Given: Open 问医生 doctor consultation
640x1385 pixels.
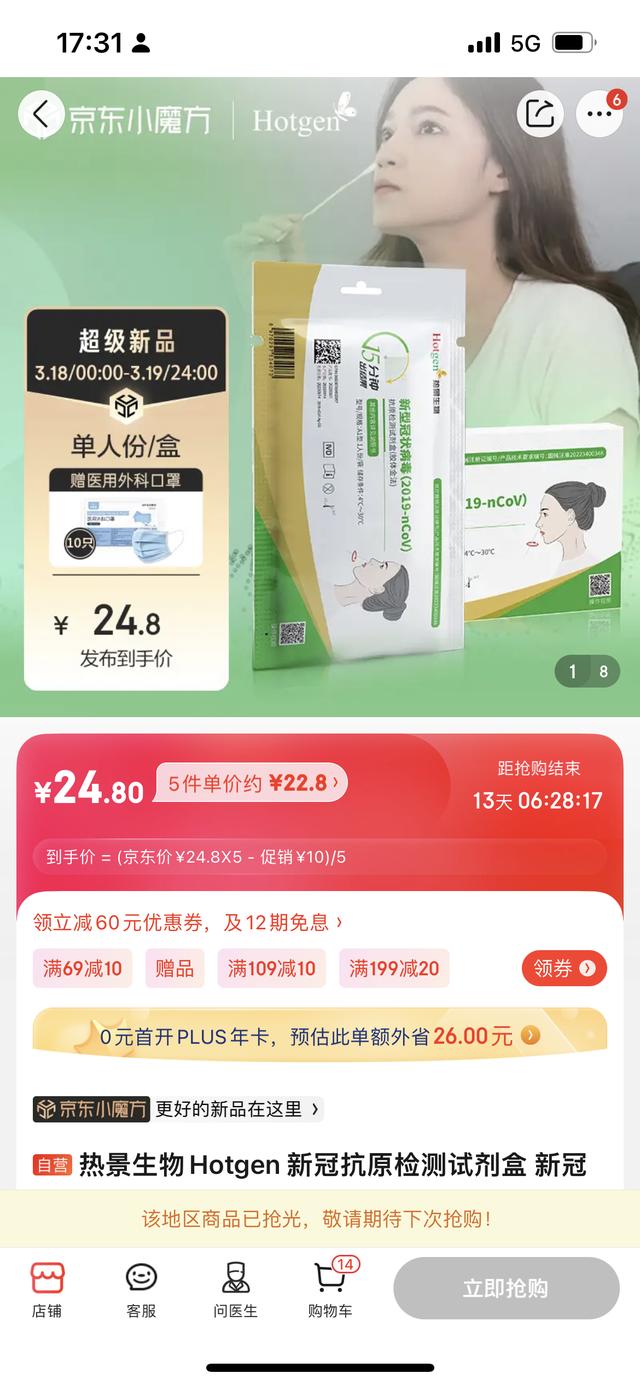Looking at the screenshot, I should 236,1288.
